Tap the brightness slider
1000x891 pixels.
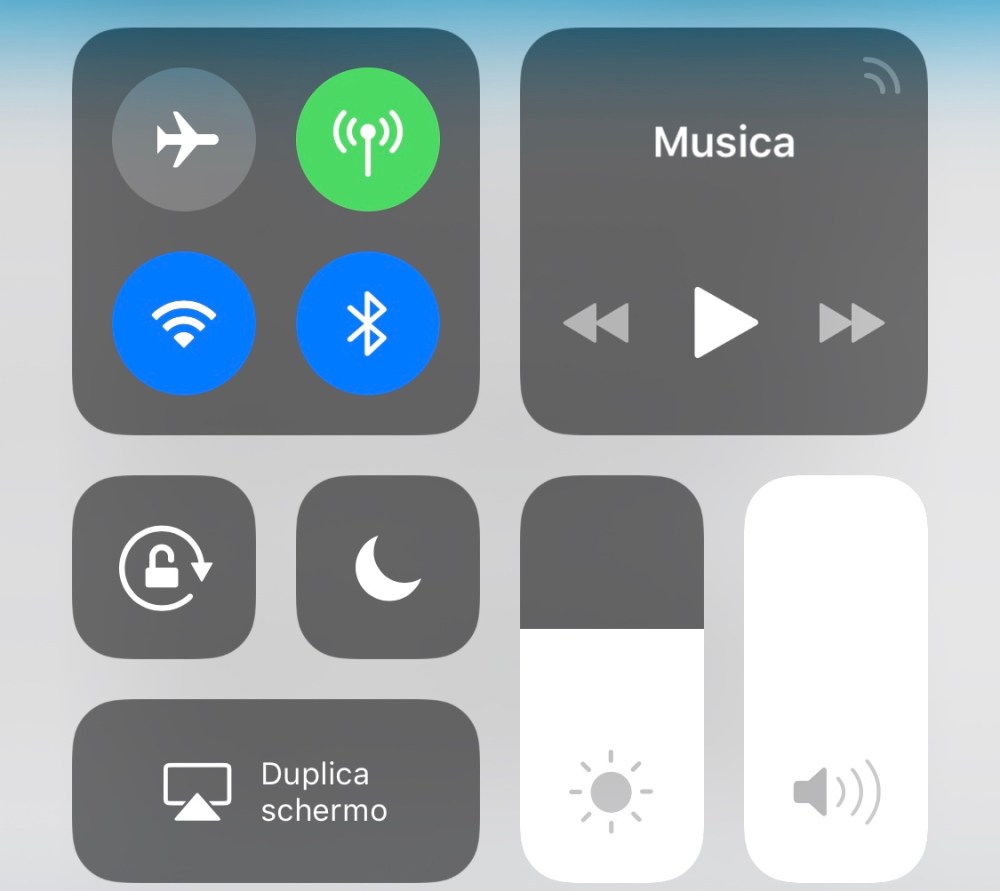coord(612,680)
